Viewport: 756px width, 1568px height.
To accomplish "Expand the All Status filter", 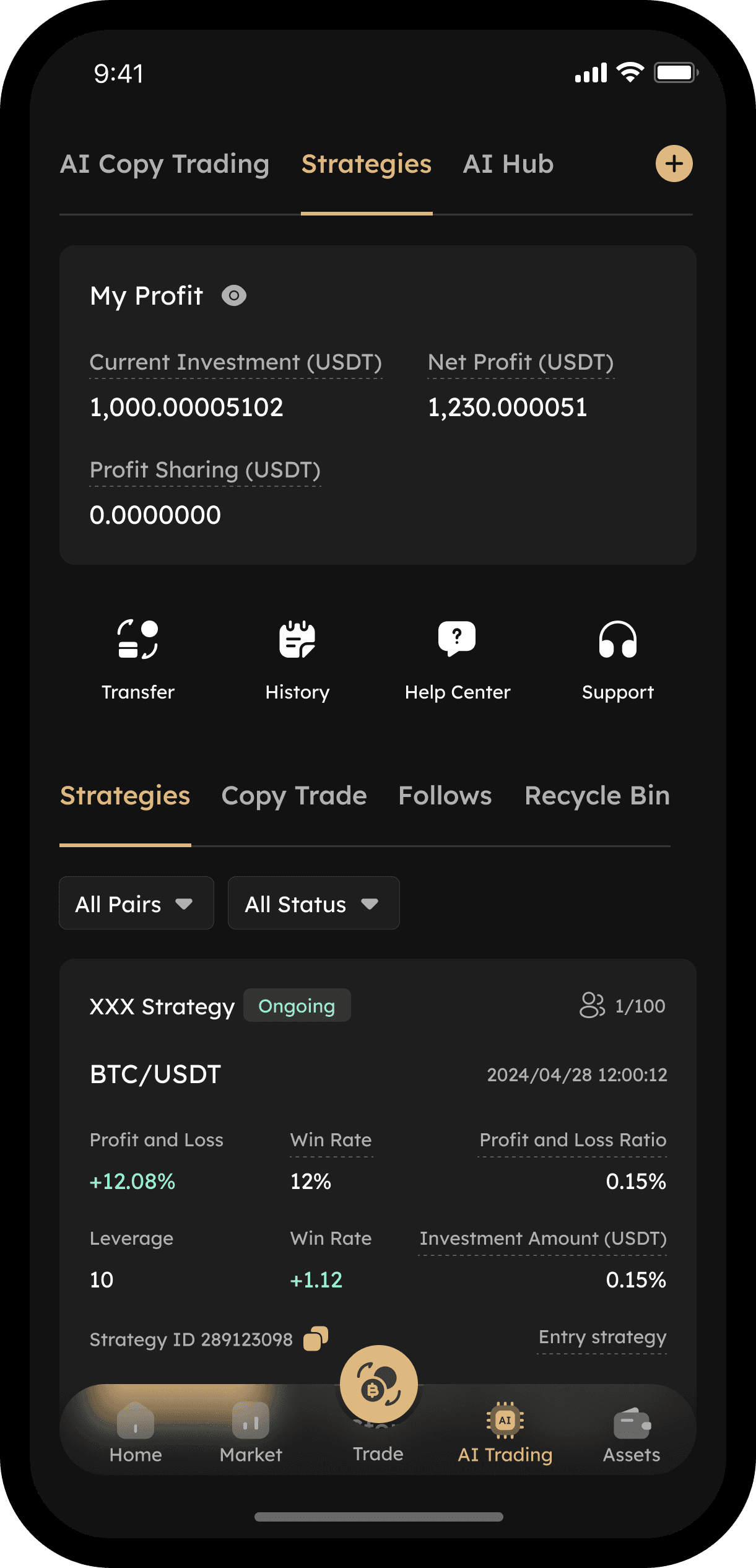I will (314, 903).
